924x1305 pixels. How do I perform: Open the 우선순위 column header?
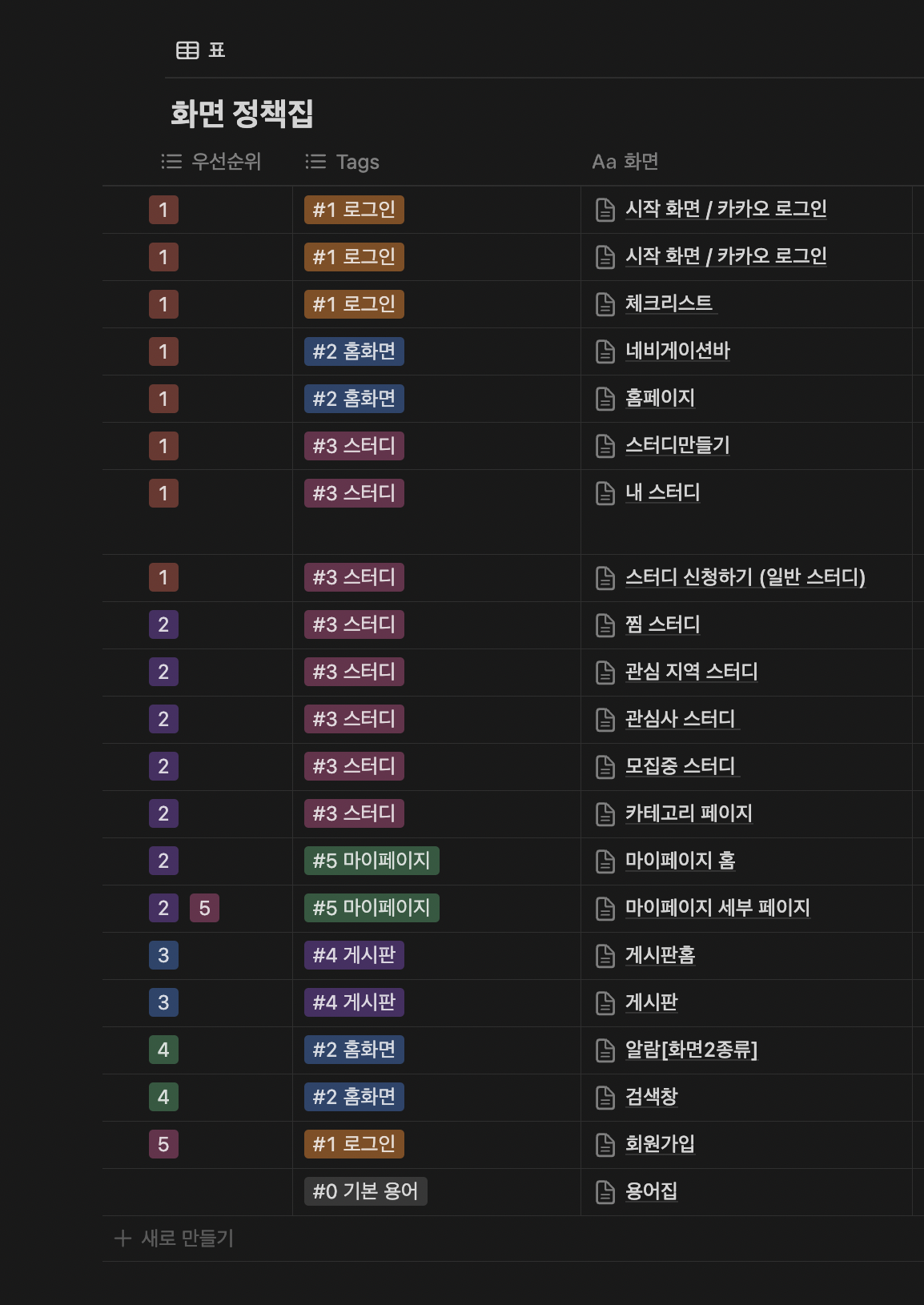(x=211, y=162)
